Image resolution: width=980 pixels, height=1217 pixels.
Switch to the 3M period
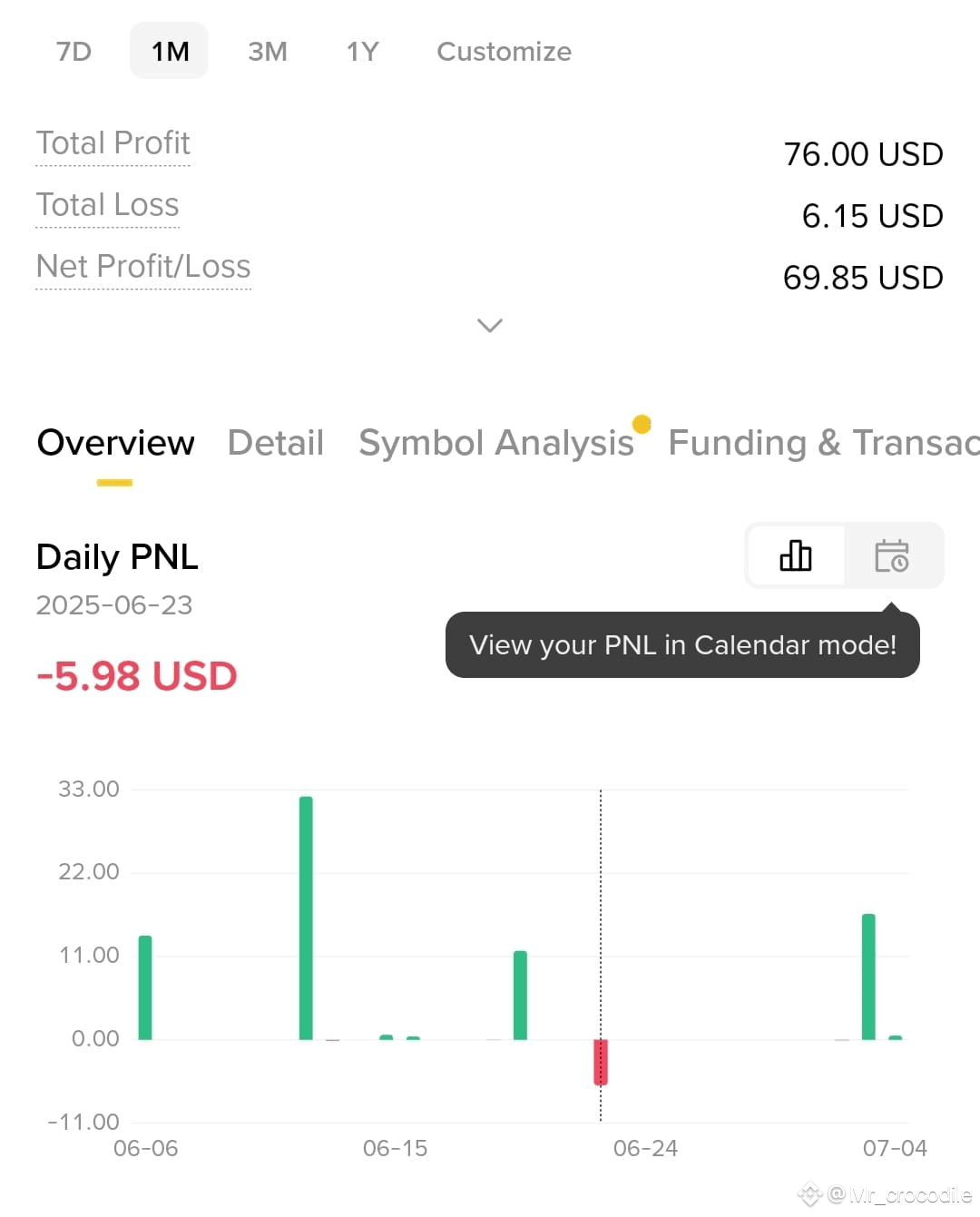click(268, 51)
